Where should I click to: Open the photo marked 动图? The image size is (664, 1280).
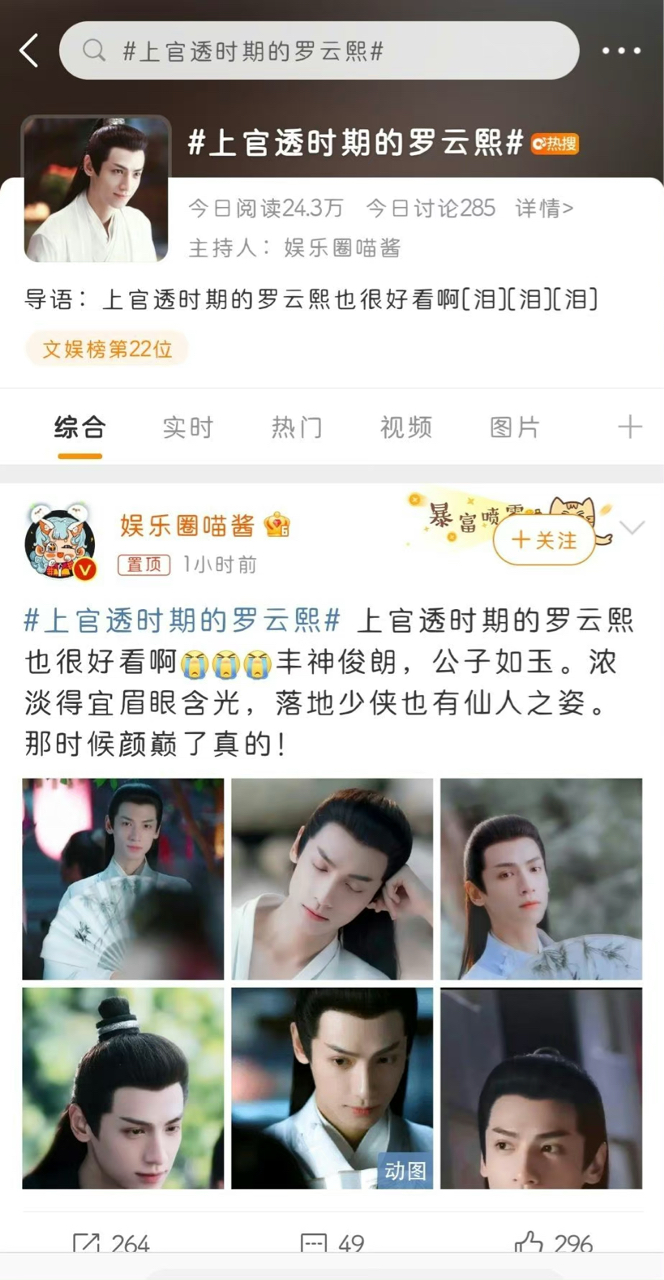332,1089
